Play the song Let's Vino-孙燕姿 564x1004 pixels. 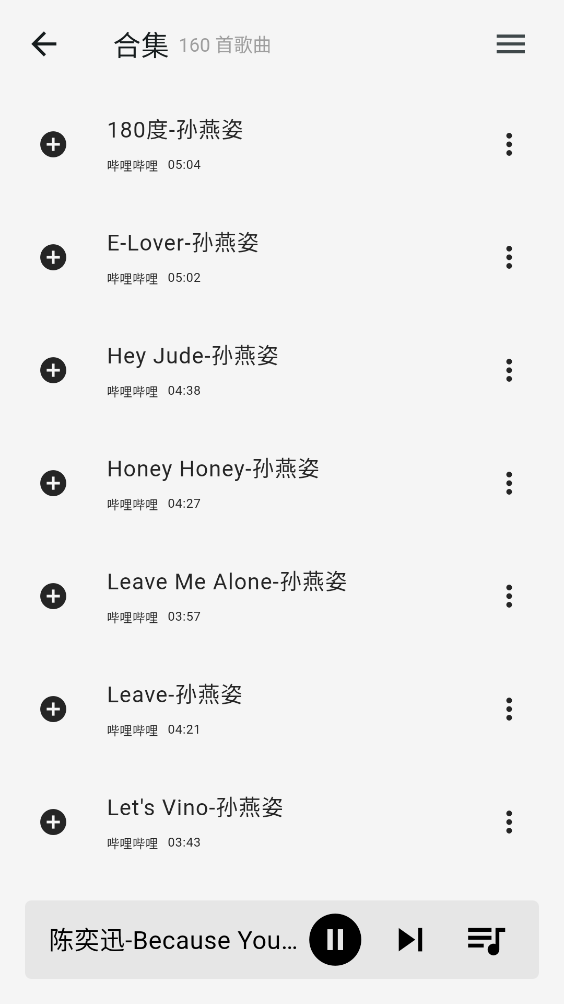point(282,822)
